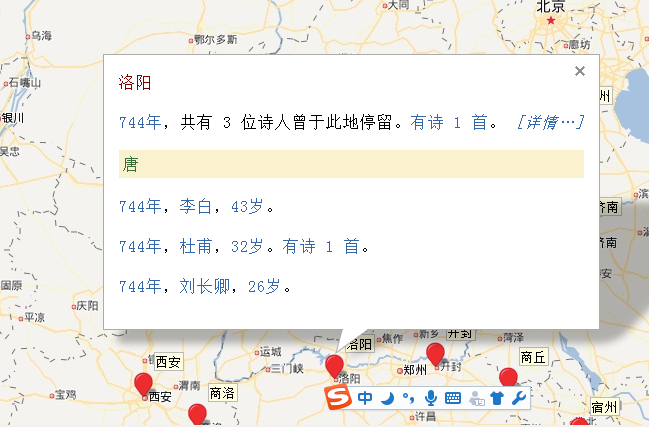
Task: Select the red marker below 商洛
Action: click(x=197, y=414)
